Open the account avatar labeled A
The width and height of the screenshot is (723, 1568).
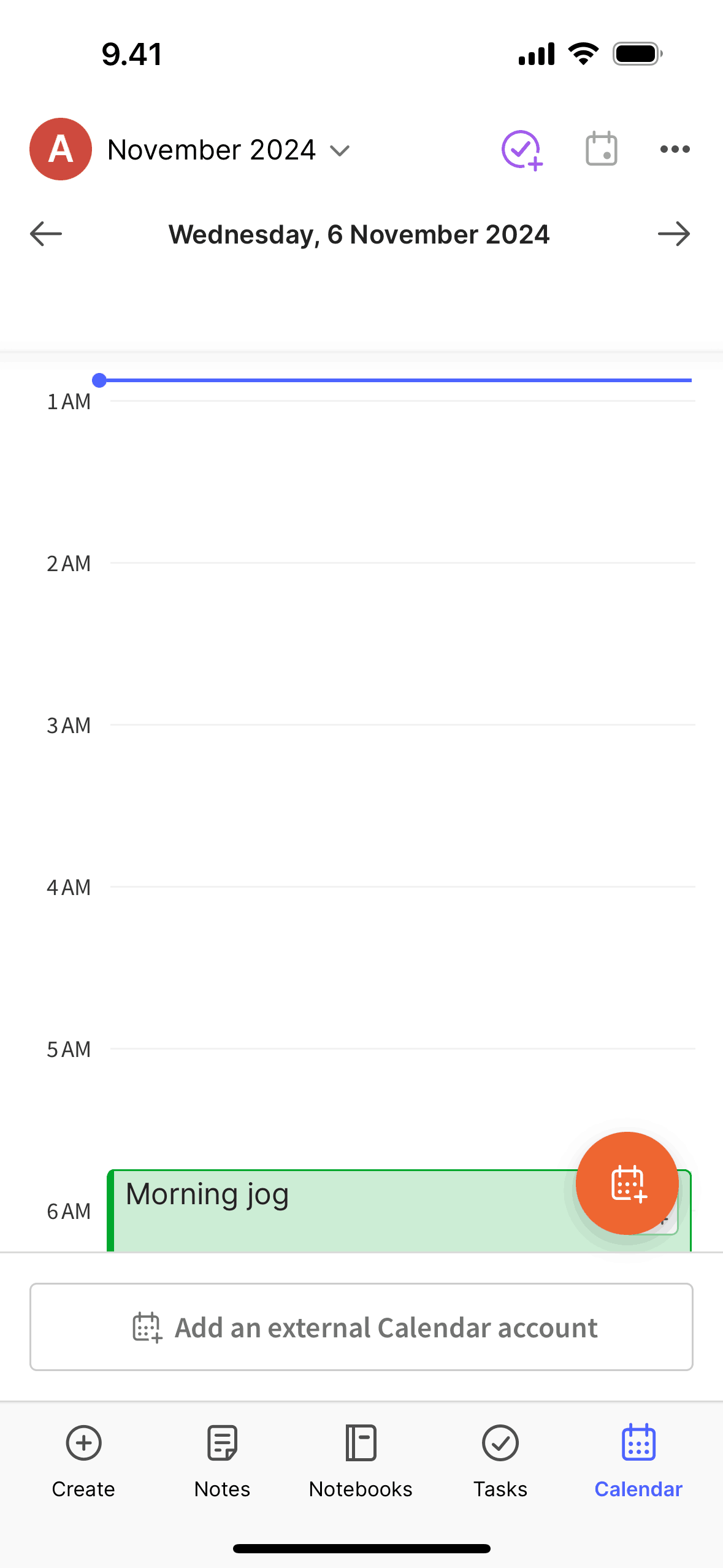click(x=59, y=149)
